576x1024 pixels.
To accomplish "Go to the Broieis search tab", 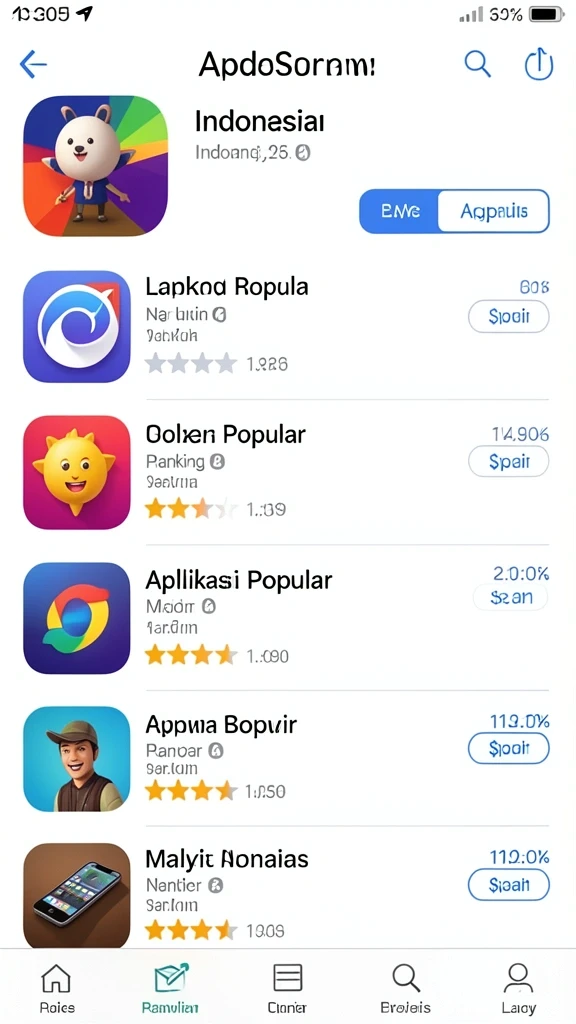I will 406,988.
